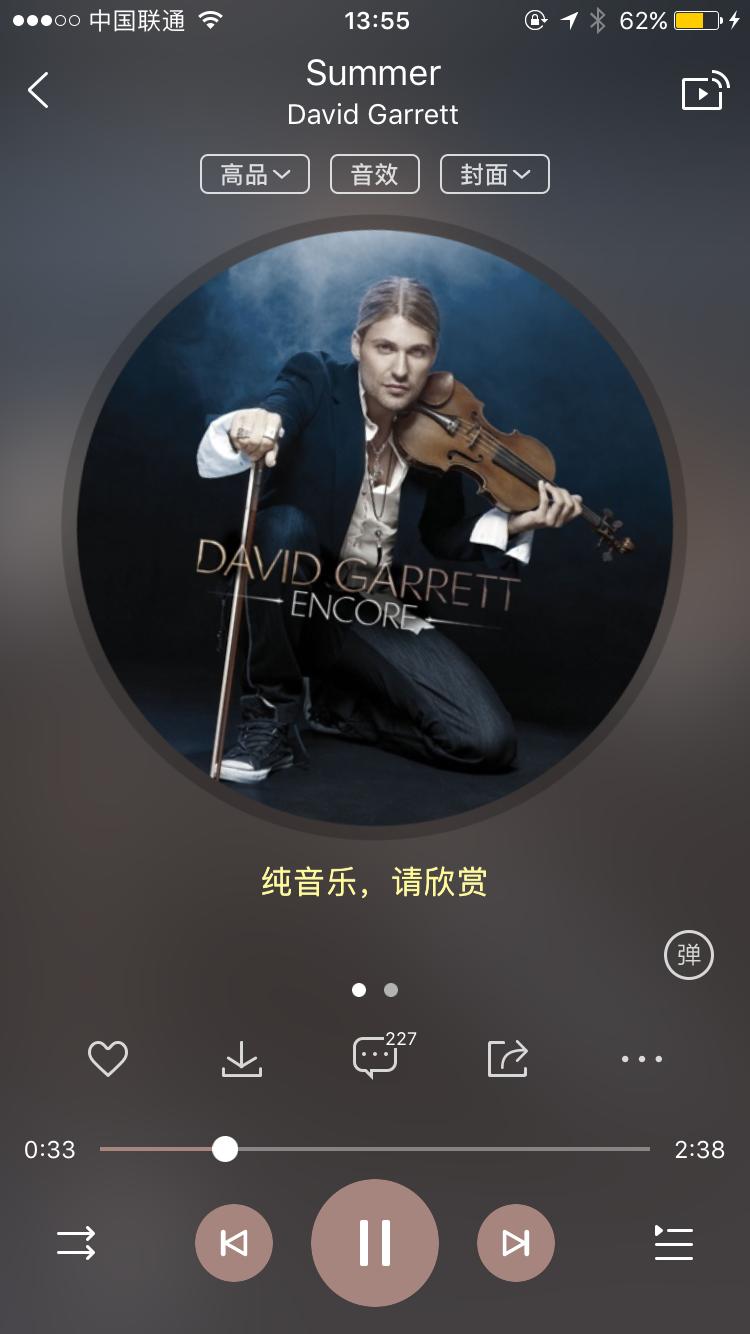The height and width of the screenshot is (1334, 750).
Task: Go back to the previous track
Action: [234, 1243]
